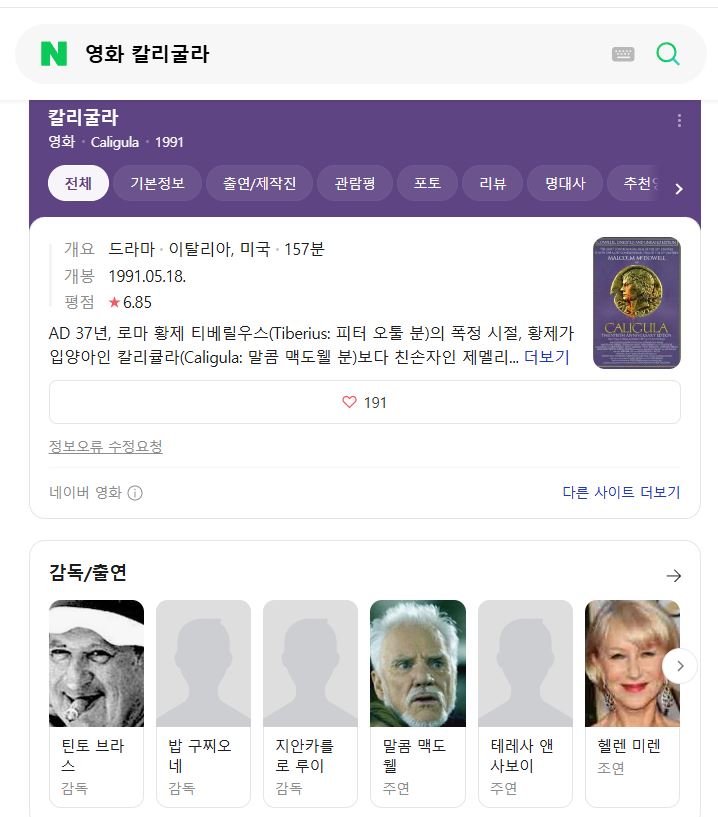Open the 명대사 tab

[x=565, y=183]
